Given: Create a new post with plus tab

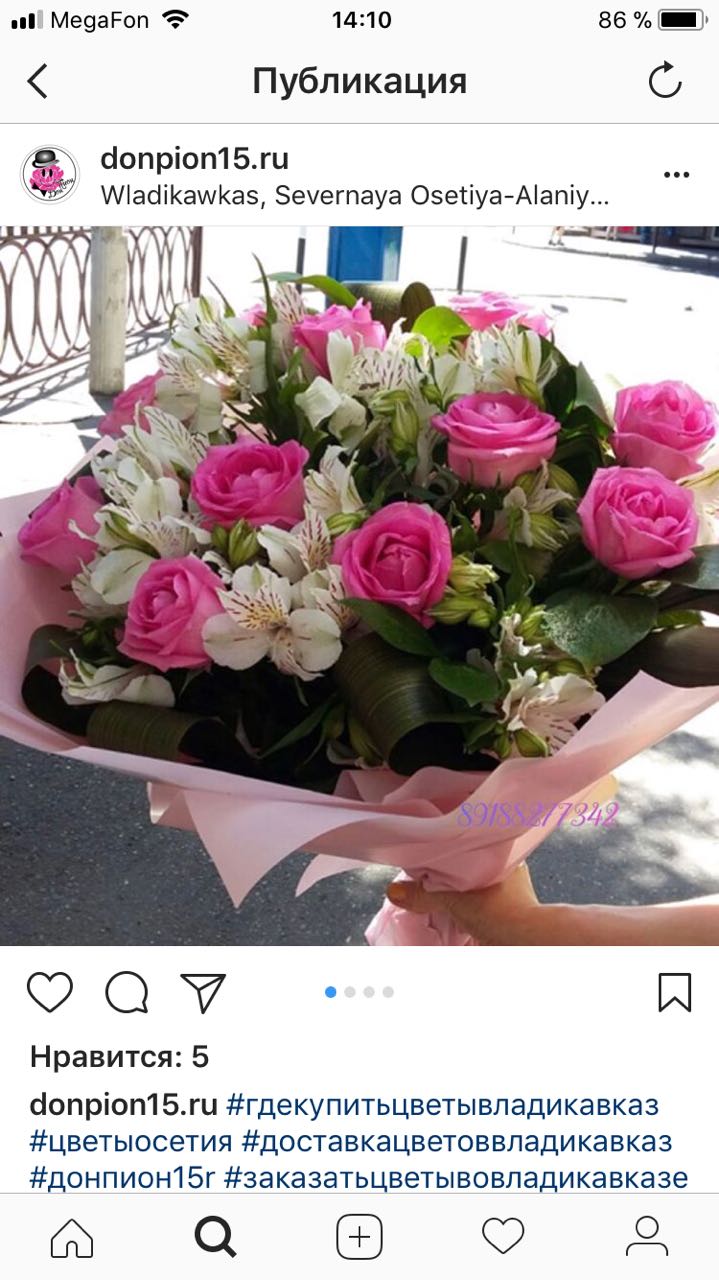Looking at the screenshot, I should pos(359,1238).
